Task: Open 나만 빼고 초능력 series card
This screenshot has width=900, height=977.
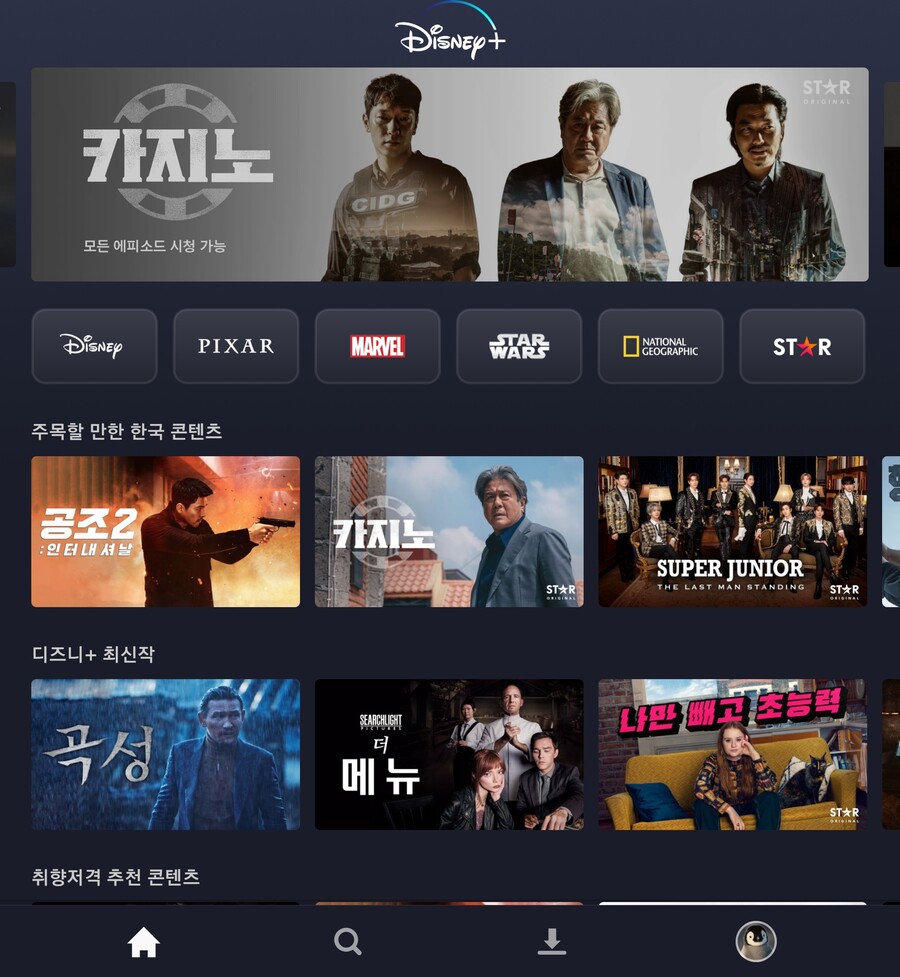Action: 732,755
